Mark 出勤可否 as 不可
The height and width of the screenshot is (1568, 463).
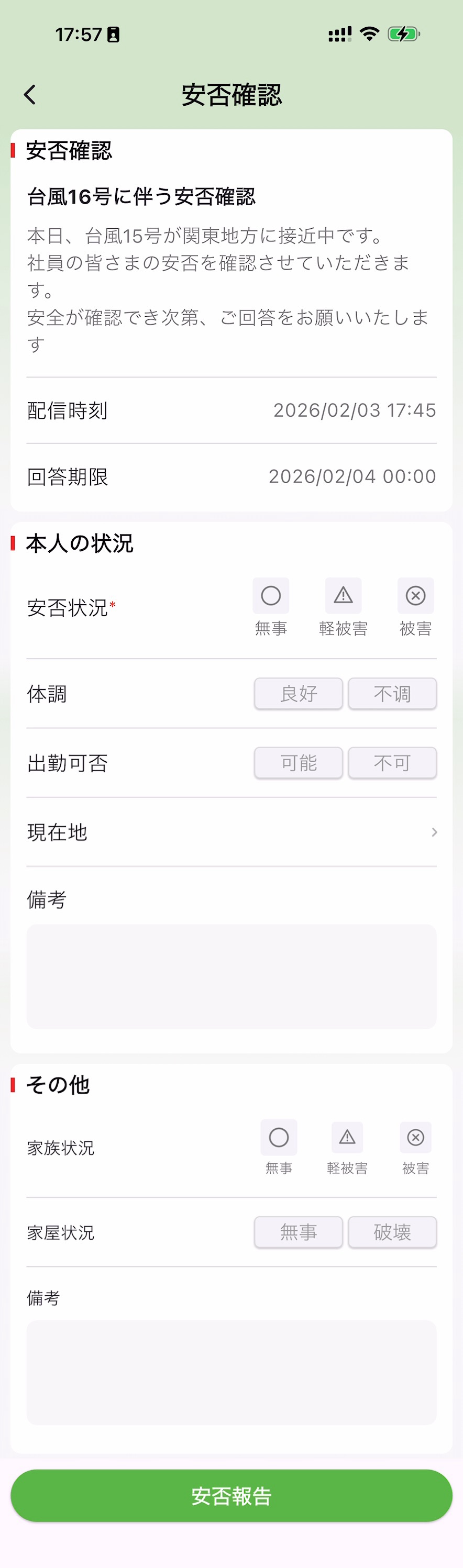[392, 763]
